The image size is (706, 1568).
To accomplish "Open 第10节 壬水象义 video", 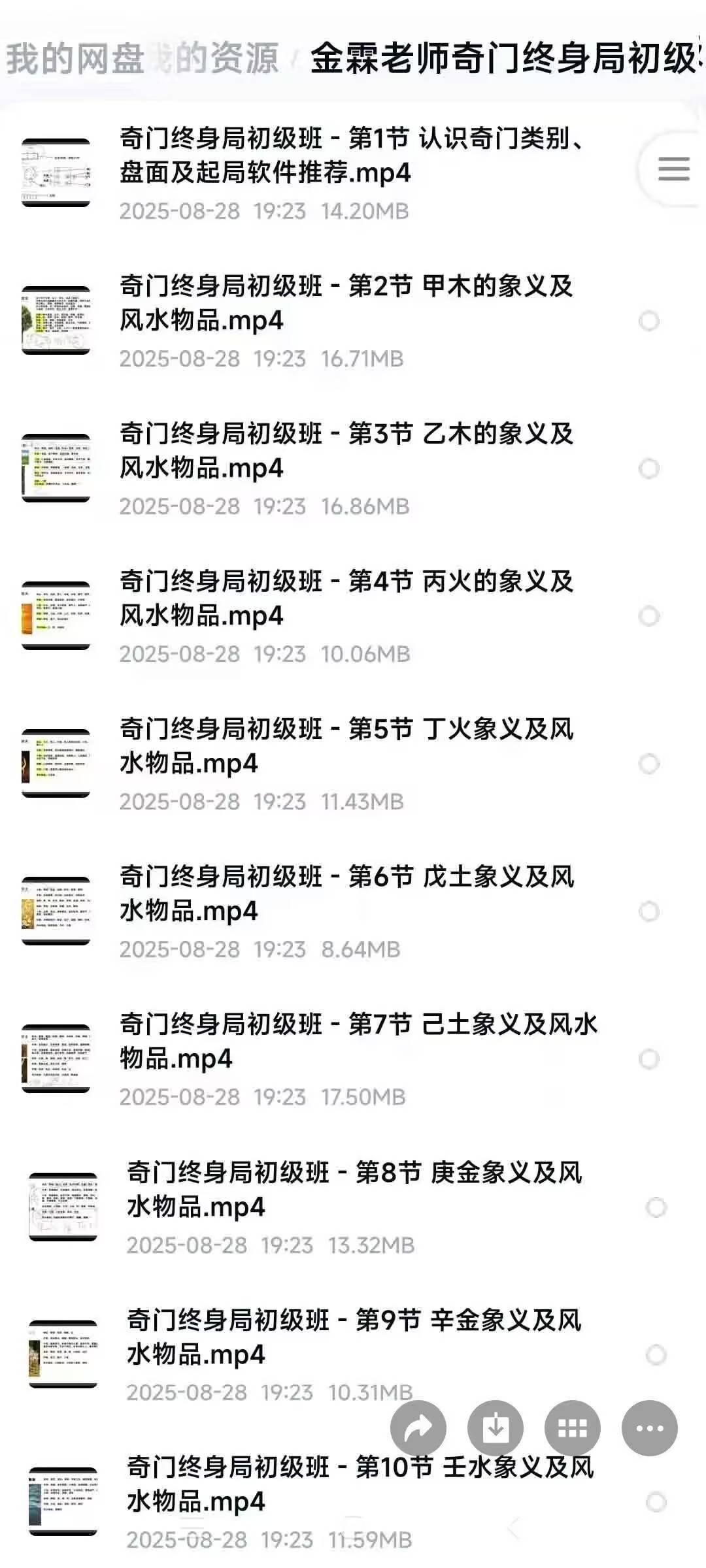I will (360, 1484).
